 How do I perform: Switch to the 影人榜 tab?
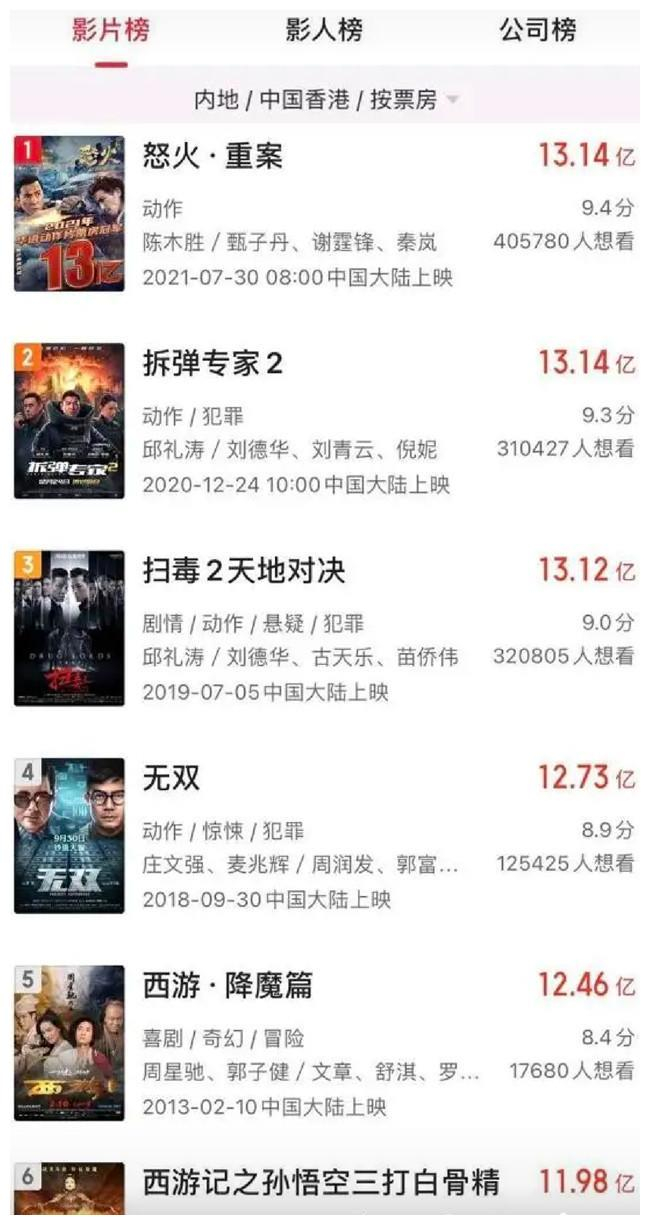pyautogui.click(x=323, y=31)
